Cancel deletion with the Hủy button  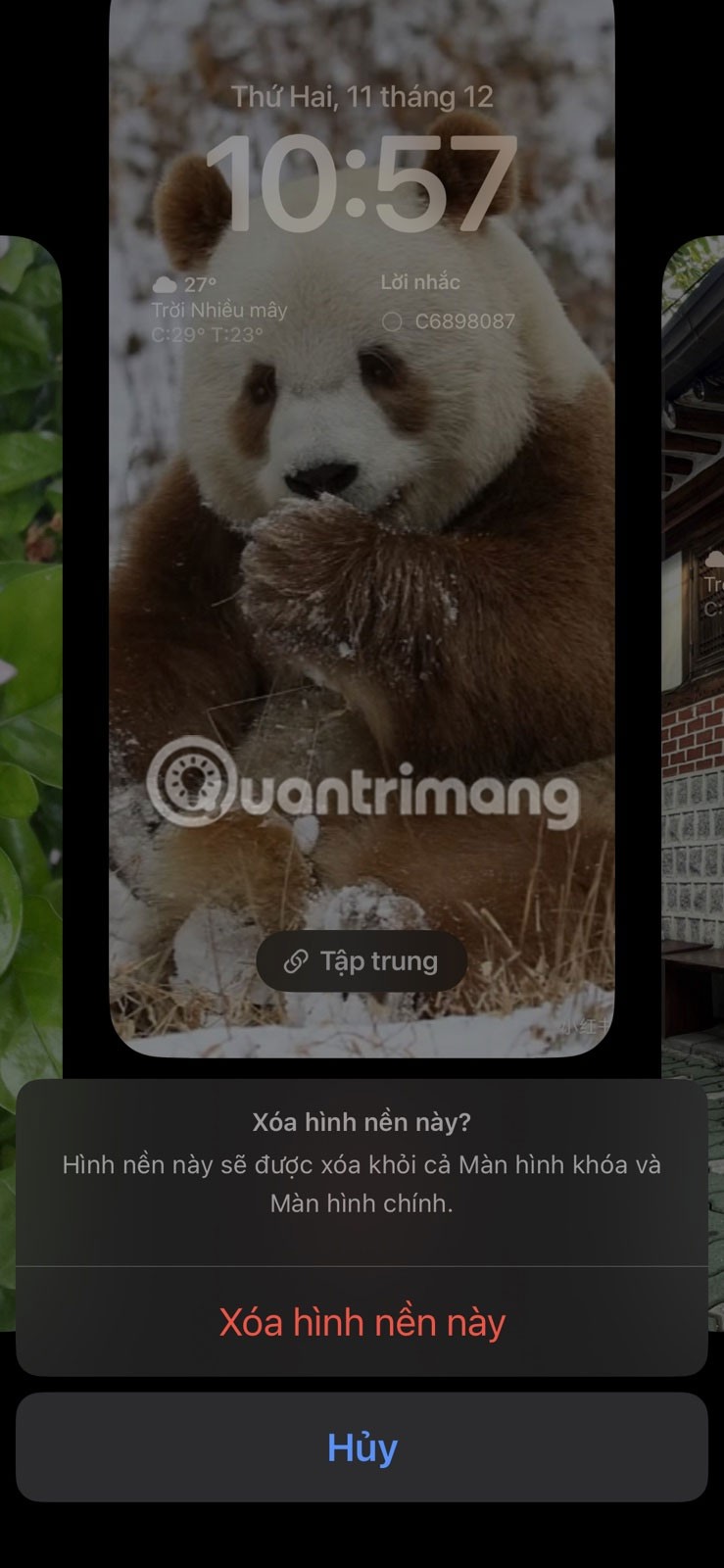(362, 1447)
